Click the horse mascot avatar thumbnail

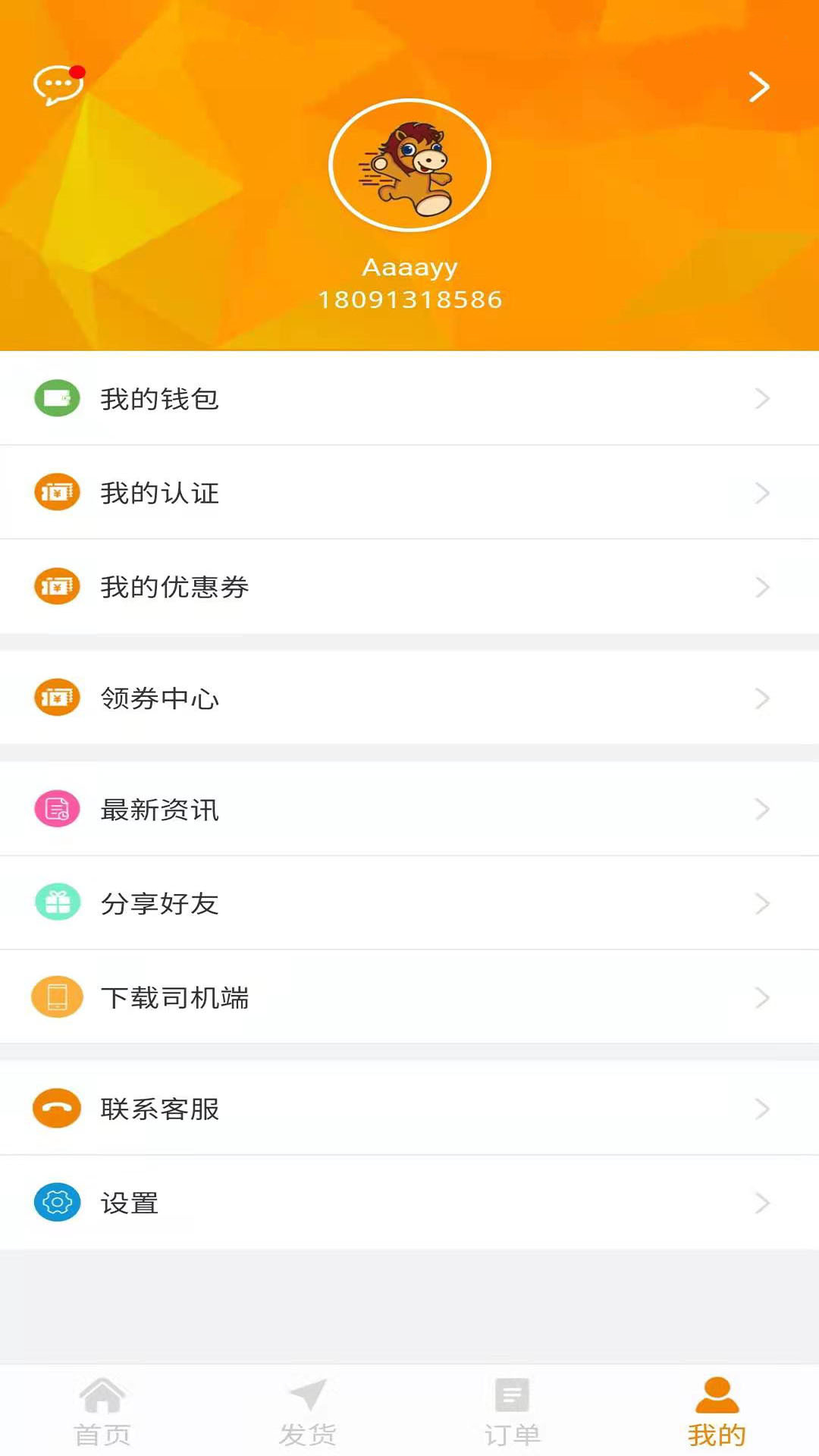pos(409,165)
